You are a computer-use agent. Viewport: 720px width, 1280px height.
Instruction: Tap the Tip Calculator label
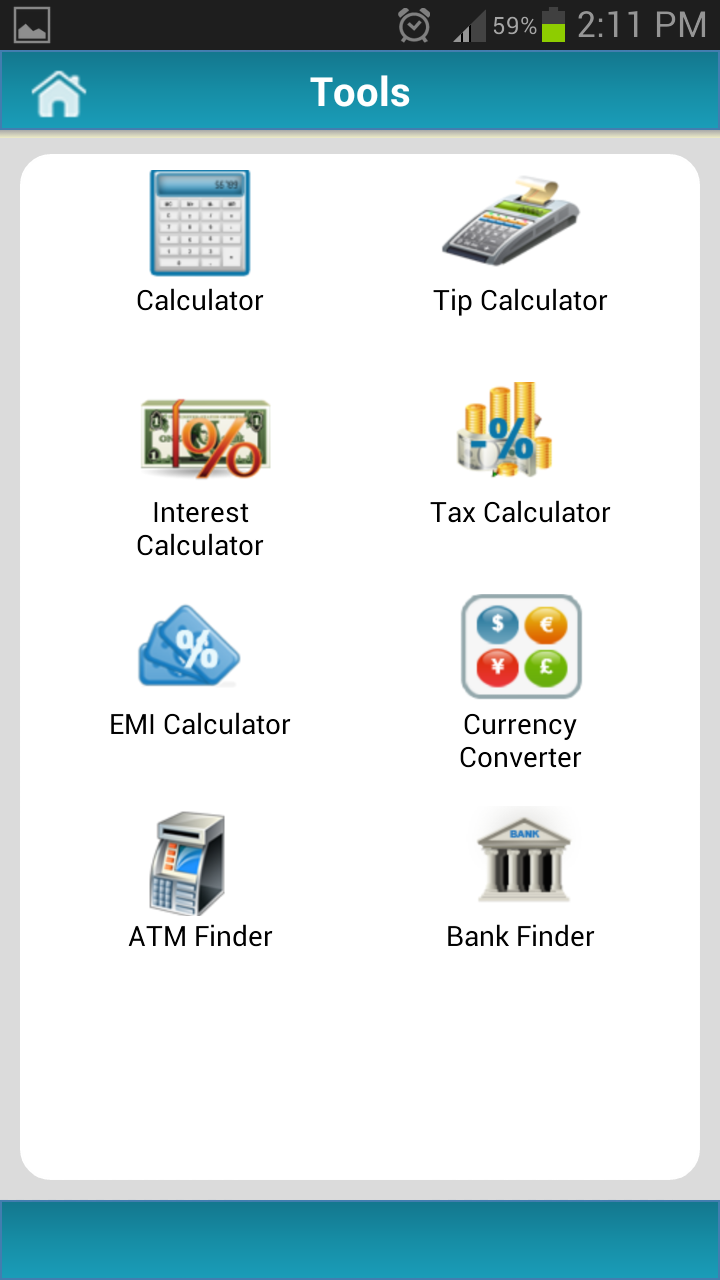520,300
